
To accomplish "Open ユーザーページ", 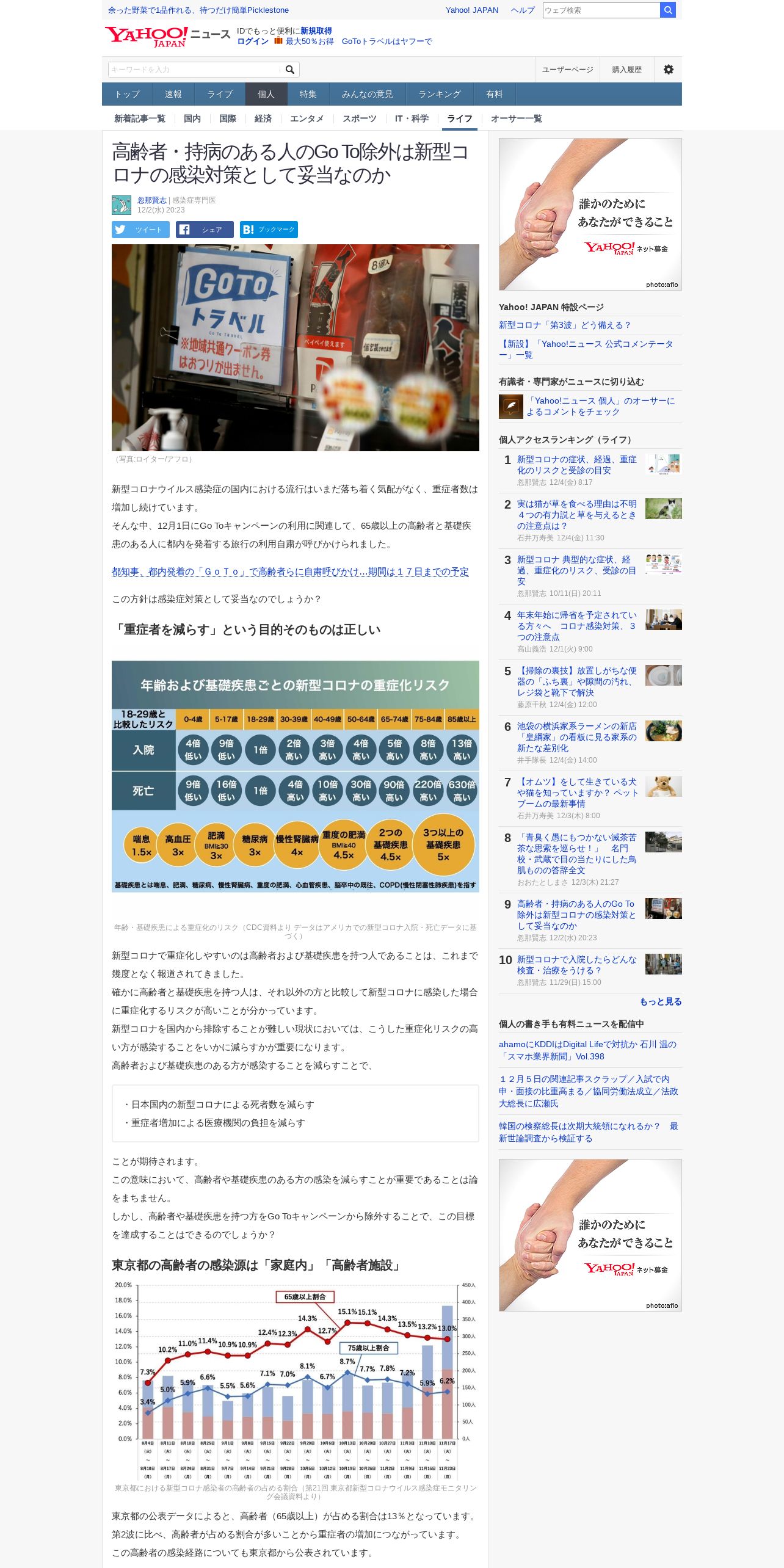I will click(x=568, y=70).
